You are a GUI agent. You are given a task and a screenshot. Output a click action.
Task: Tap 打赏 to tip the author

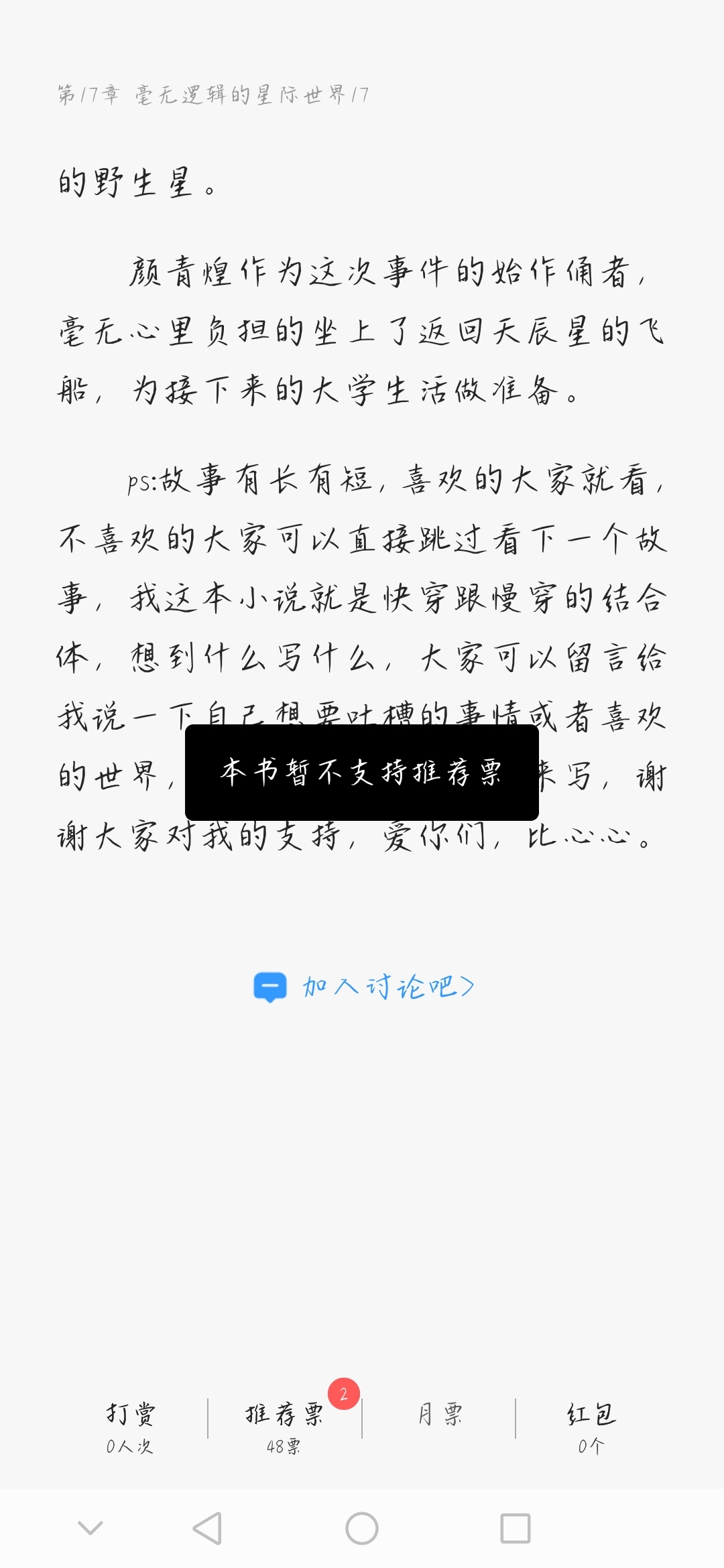point(130,1427)
